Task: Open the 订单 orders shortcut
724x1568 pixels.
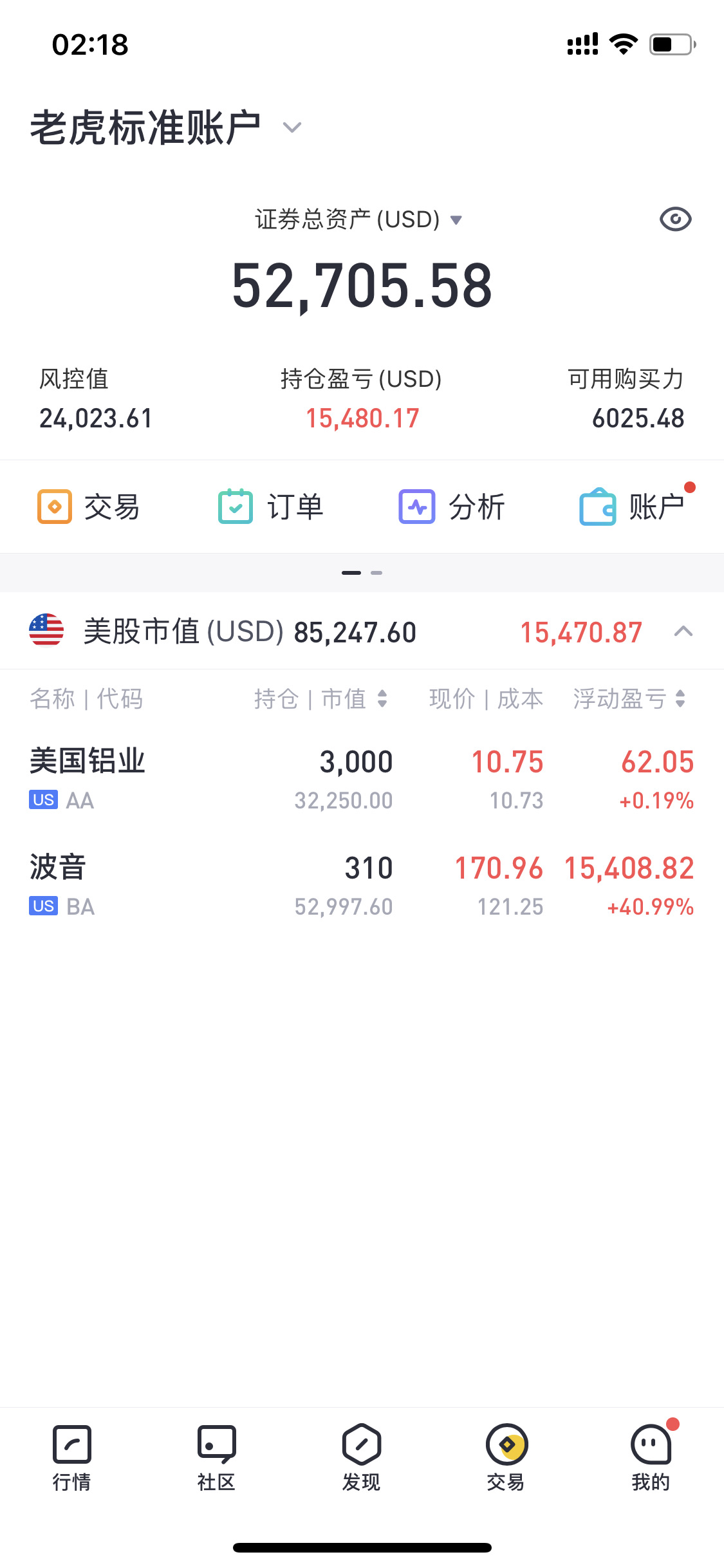Action: pyautogui.click(x=270, y=507)
